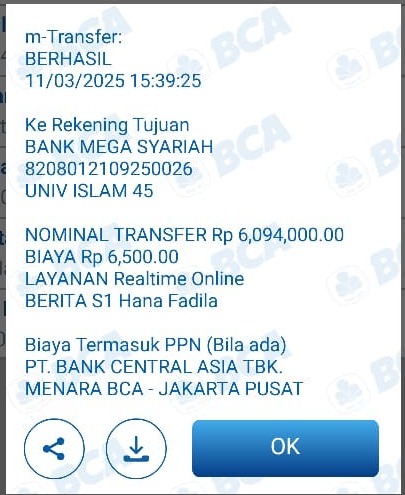Share the transfer receipt
The image size is (405, 495).
[54, 449]
